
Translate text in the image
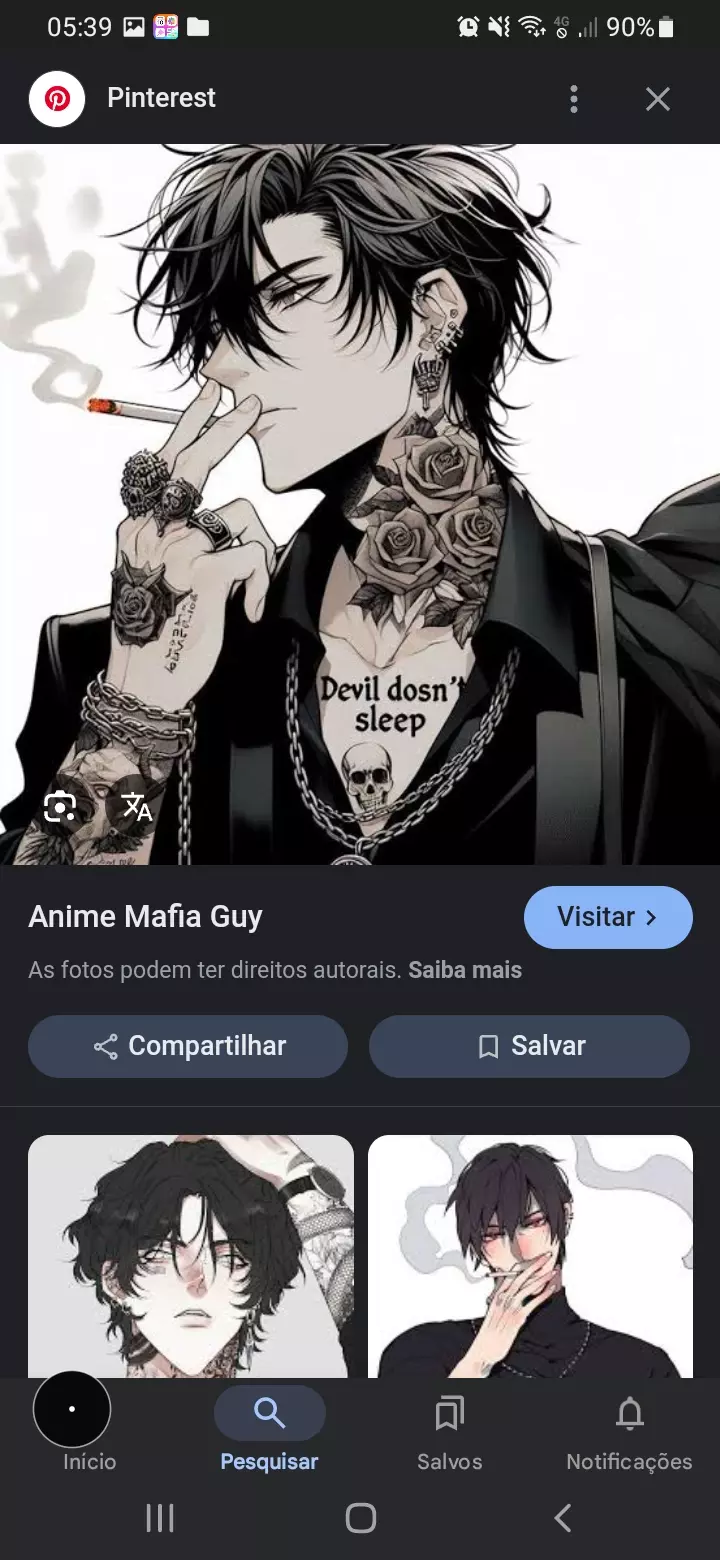[x=137, y=806]
